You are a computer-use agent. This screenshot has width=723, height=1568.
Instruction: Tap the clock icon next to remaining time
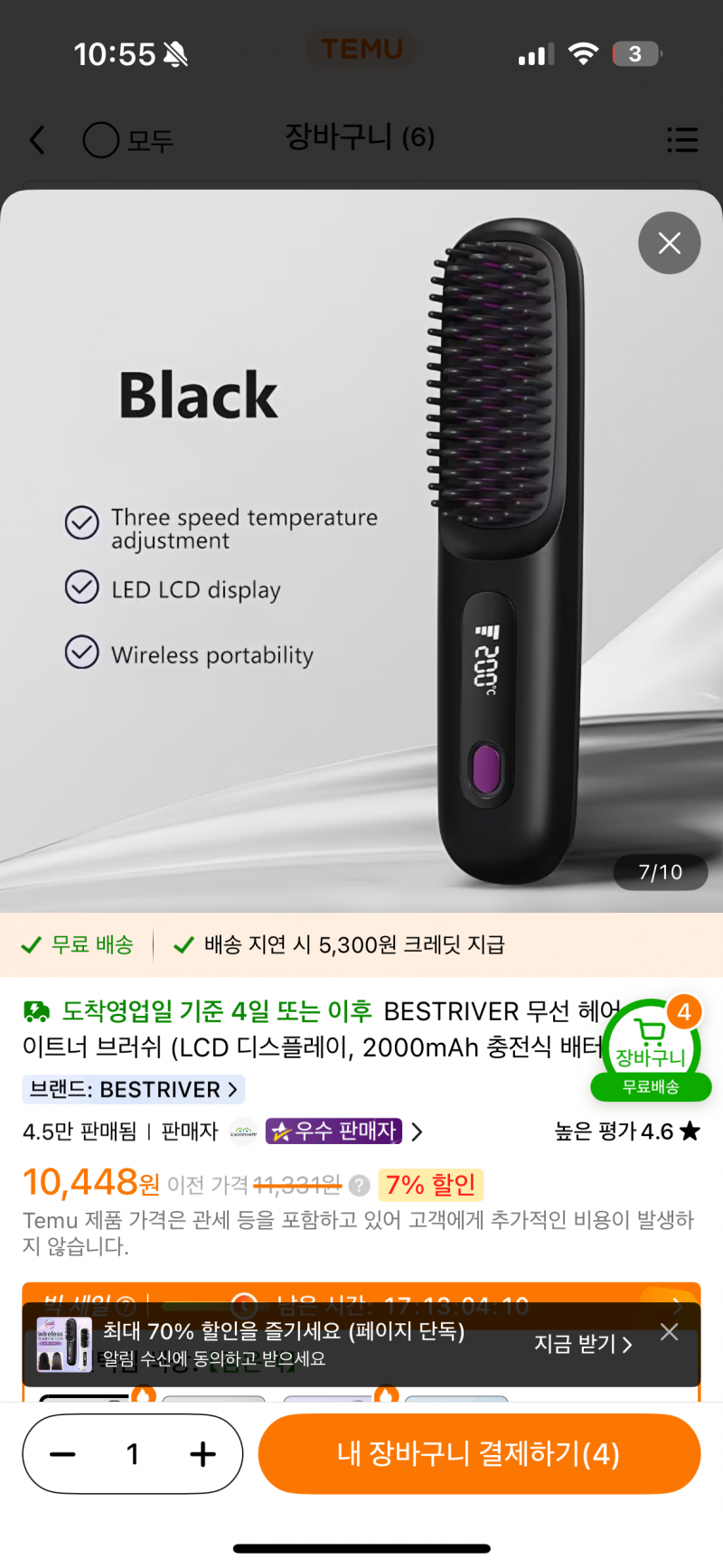click(x=244, y=1306)
